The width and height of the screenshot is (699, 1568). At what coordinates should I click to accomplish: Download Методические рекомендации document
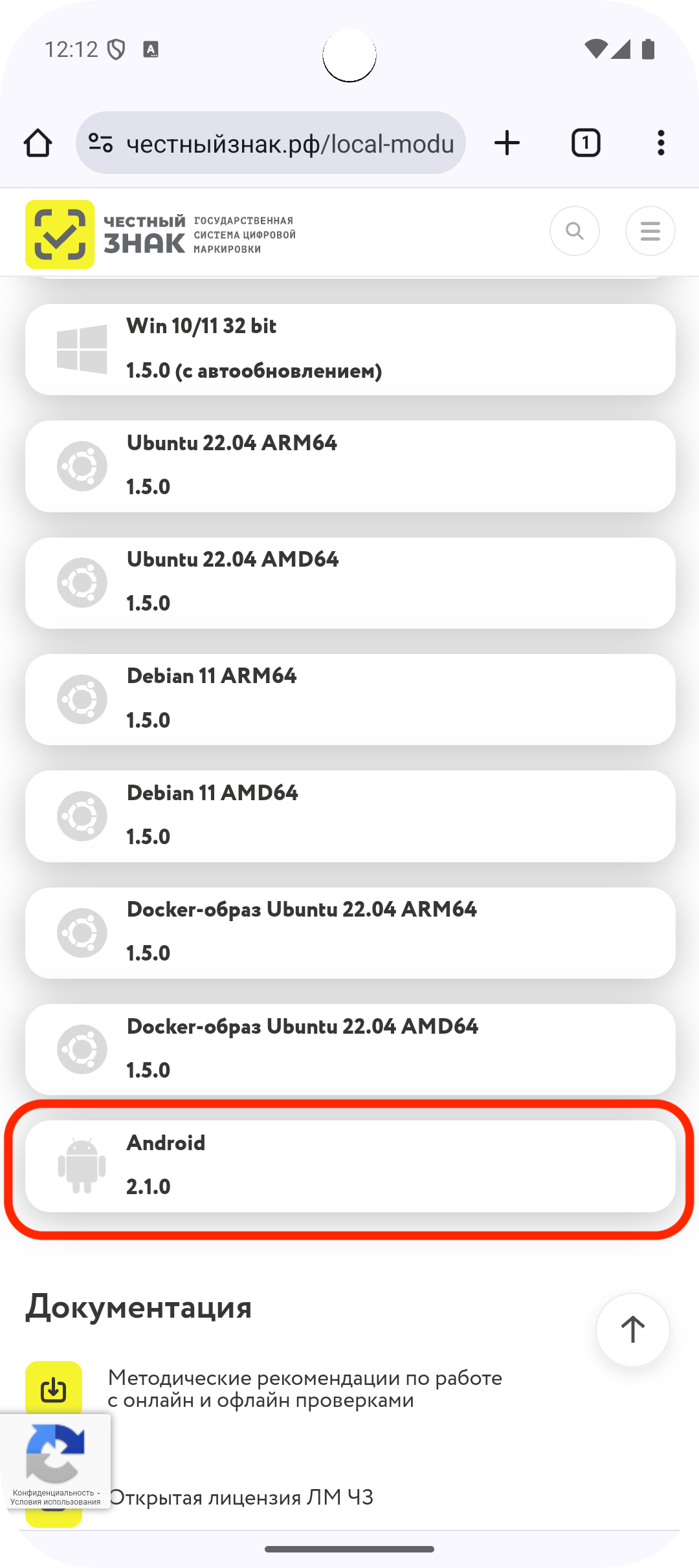tap(304, 1389)
